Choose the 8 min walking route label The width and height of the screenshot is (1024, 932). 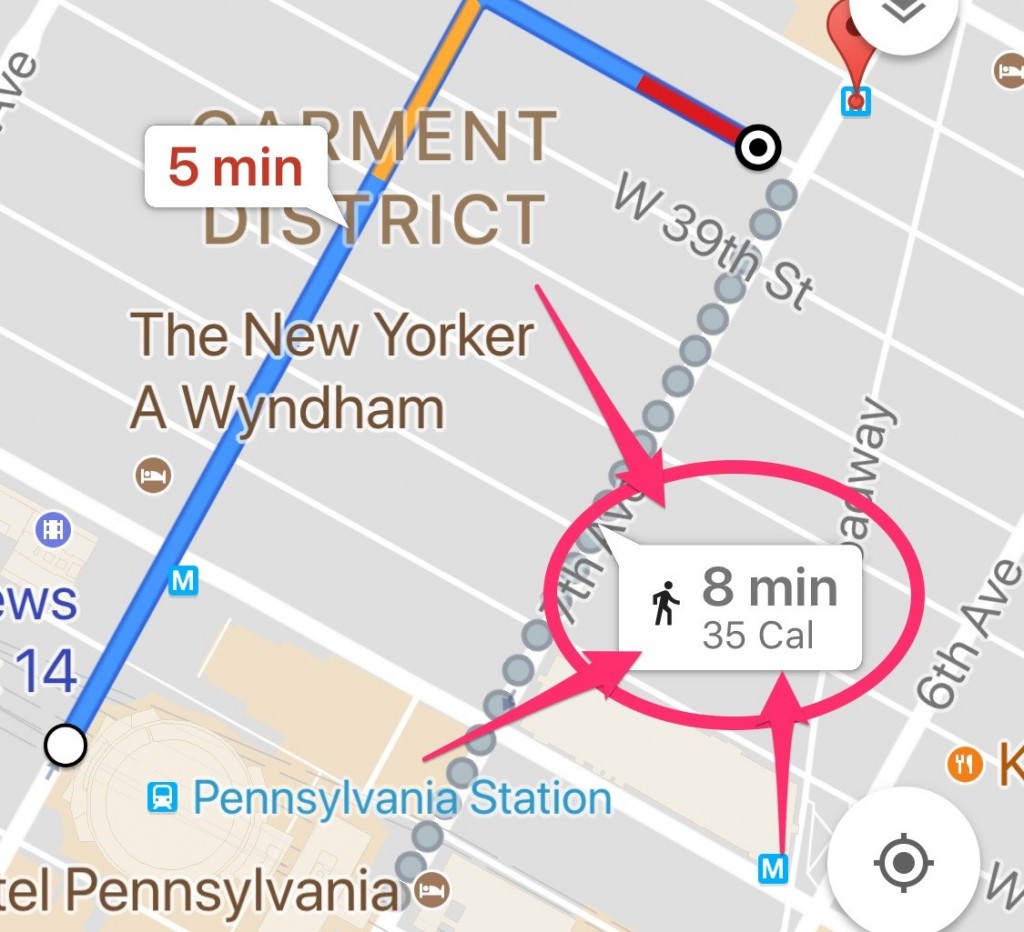pyautogui.click(x=741, y=607)
